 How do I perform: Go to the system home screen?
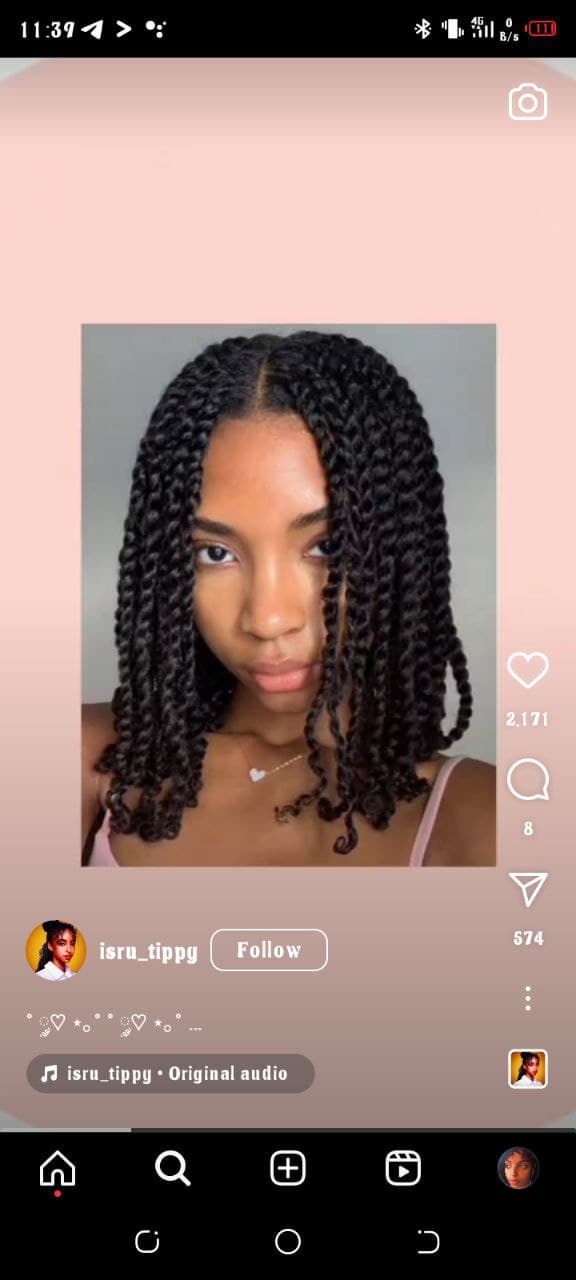288,1242
